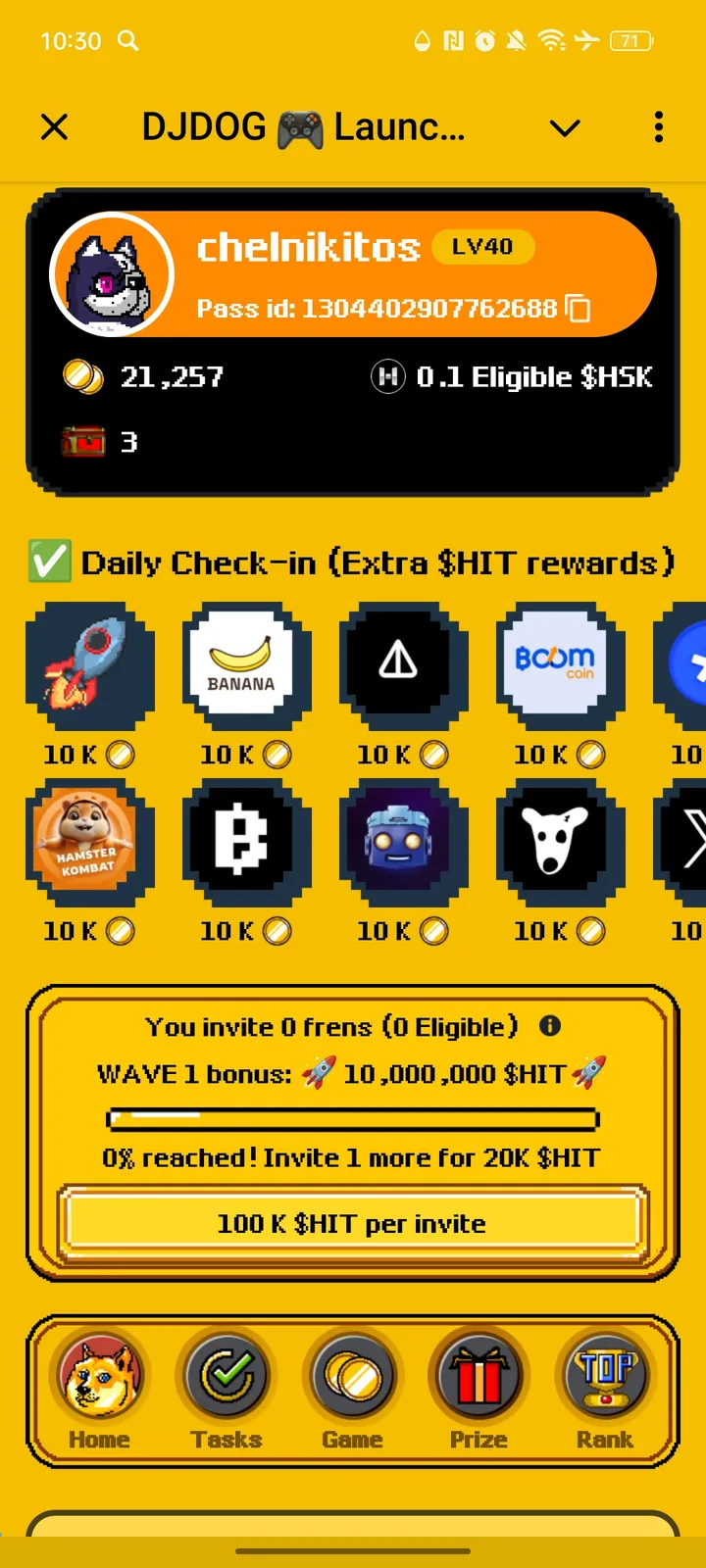
Task: Tap the Bitcoin task icon
Action: pyautogui.click(x=246, y=841)
